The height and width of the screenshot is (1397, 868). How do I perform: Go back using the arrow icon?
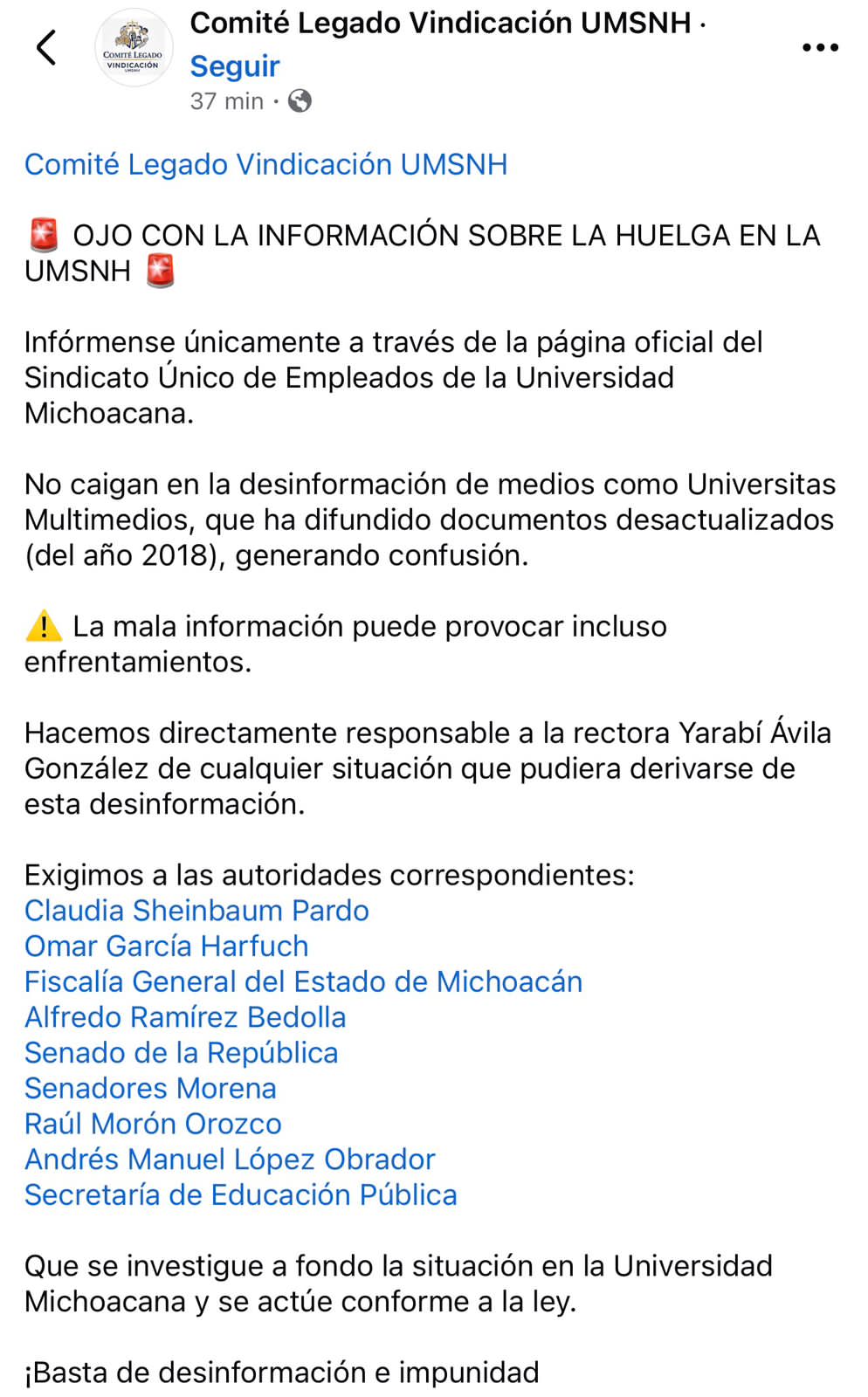(x=47, y=48)
